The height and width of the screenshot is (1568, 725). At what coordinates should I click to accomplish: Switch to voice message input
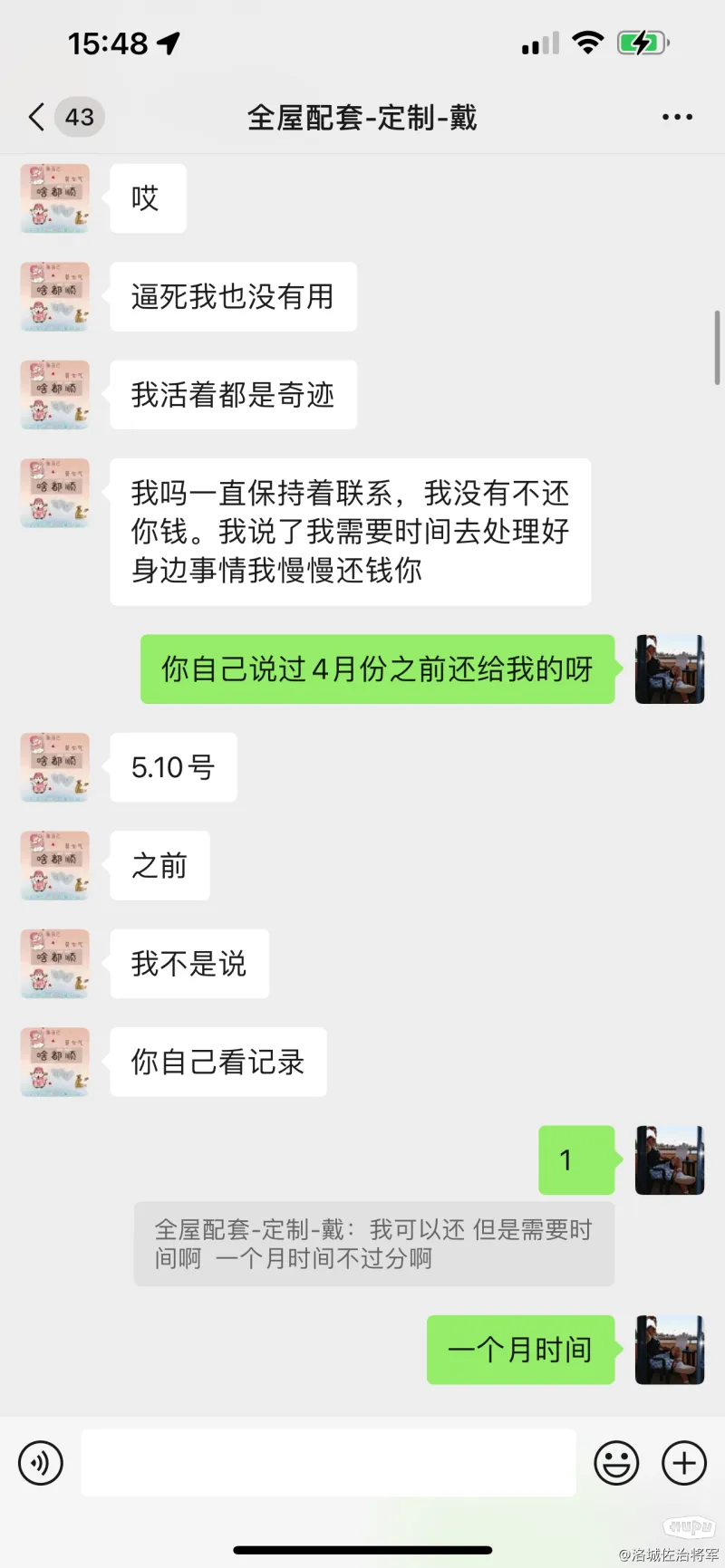pos(41,1463)
